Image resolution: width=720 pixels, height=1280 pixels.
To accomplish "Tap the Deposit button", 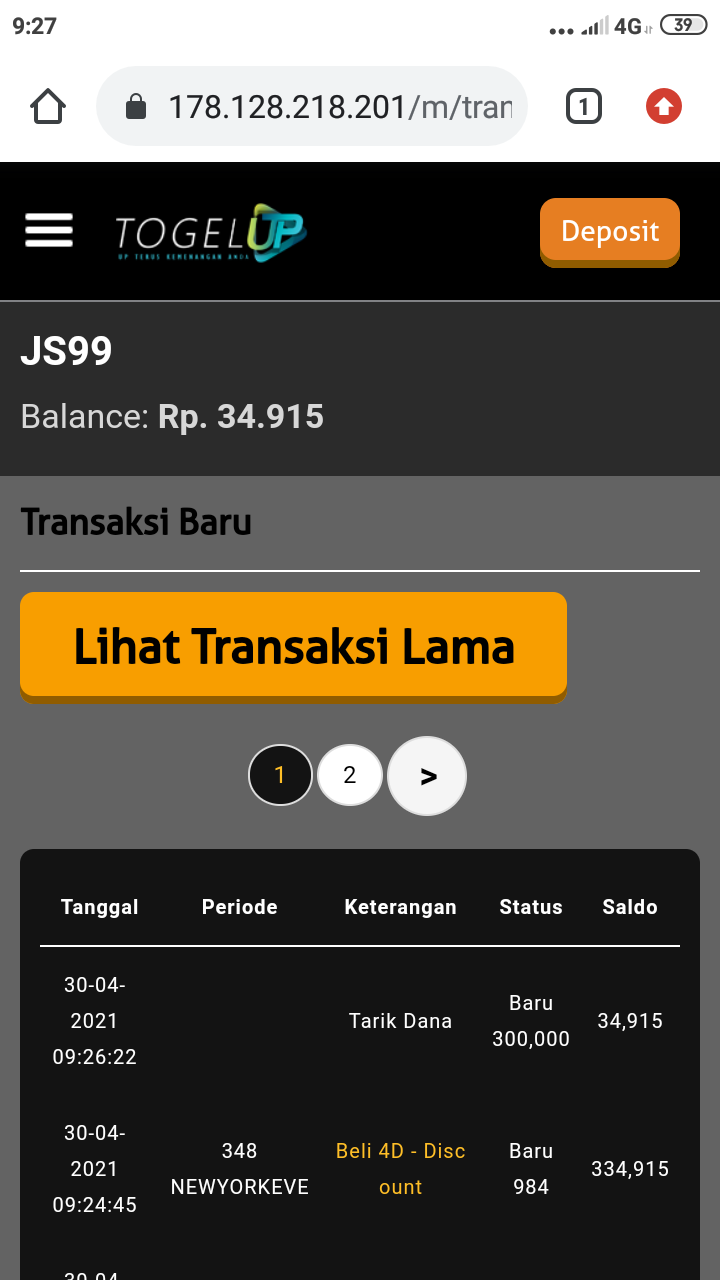I will (x=609, y=231).
